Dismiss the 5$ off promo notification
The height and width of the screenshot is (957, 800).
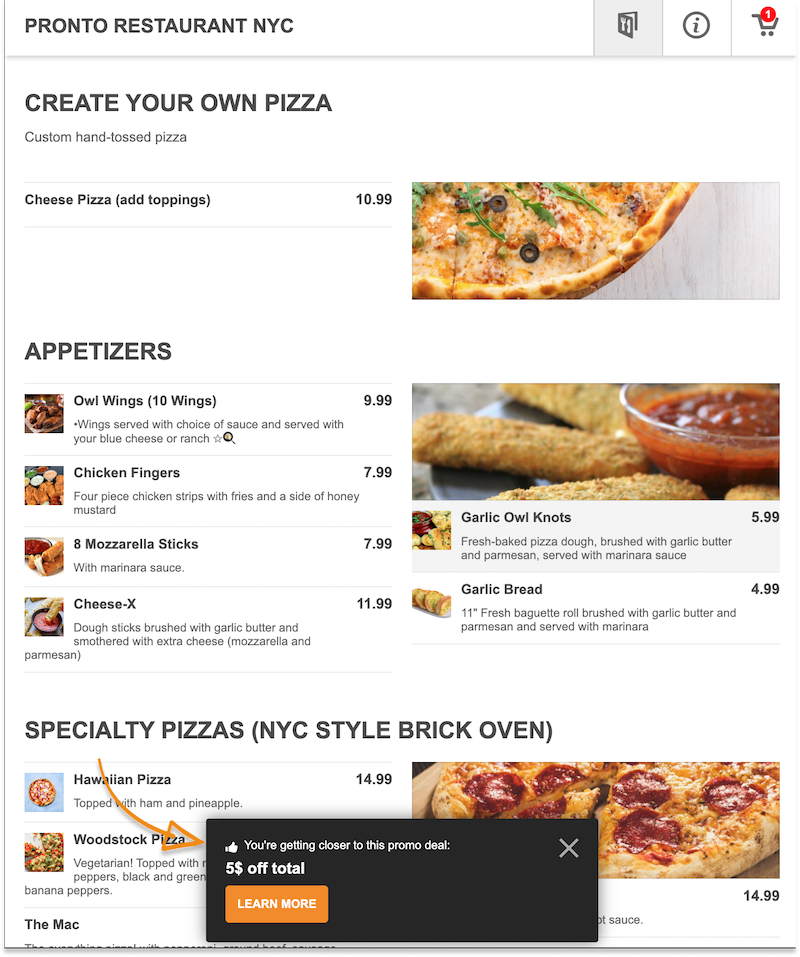tap(569, 848)
